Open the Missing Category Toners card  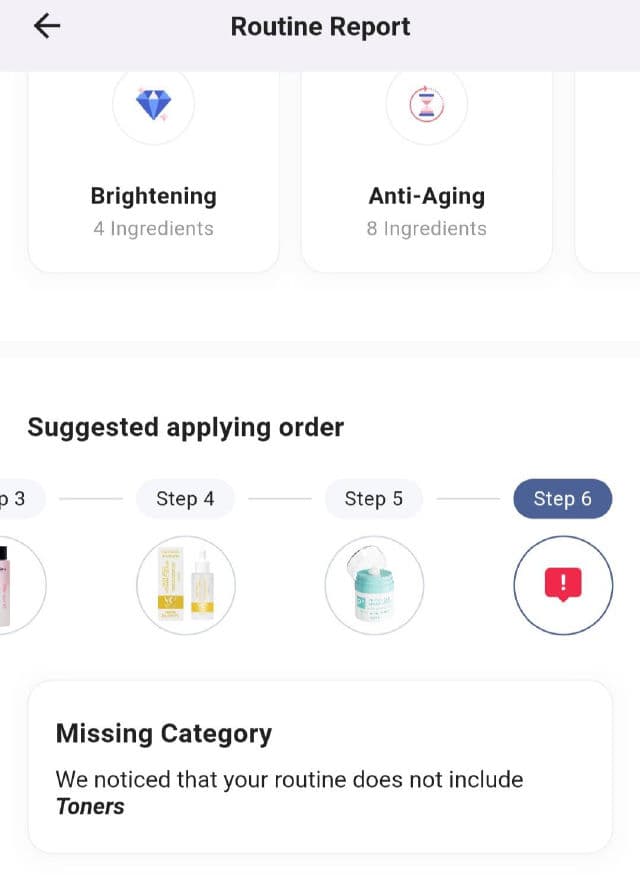tap(320, 766)
